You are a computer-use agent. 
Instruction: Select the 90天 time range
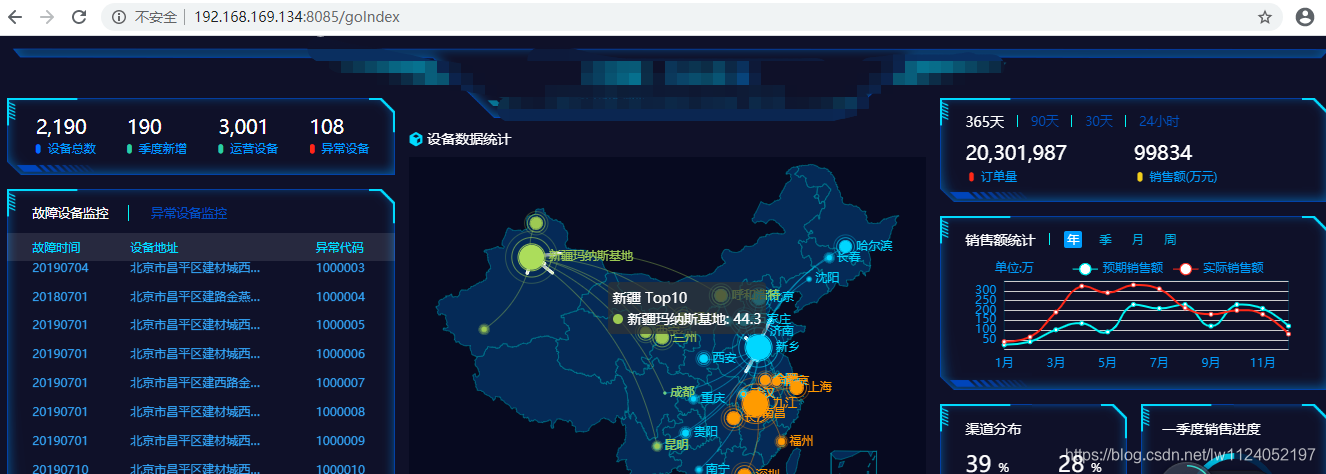[x=1044, y=121]
